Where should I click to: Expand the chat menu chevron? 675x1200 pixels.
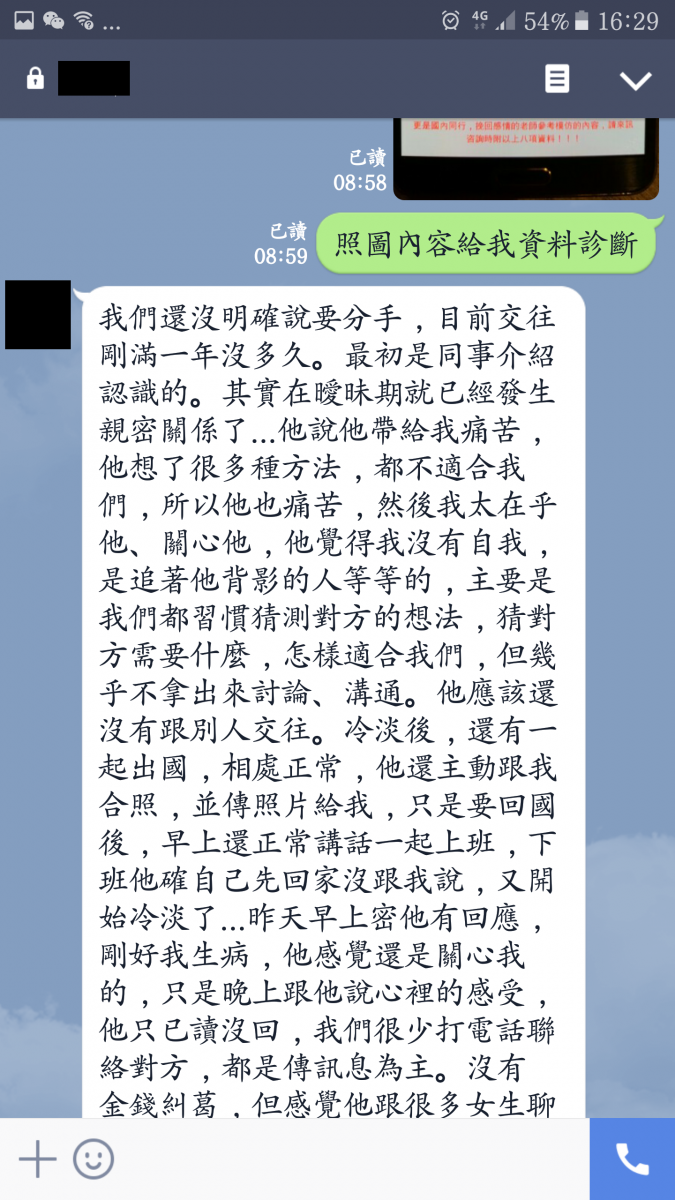635,80
